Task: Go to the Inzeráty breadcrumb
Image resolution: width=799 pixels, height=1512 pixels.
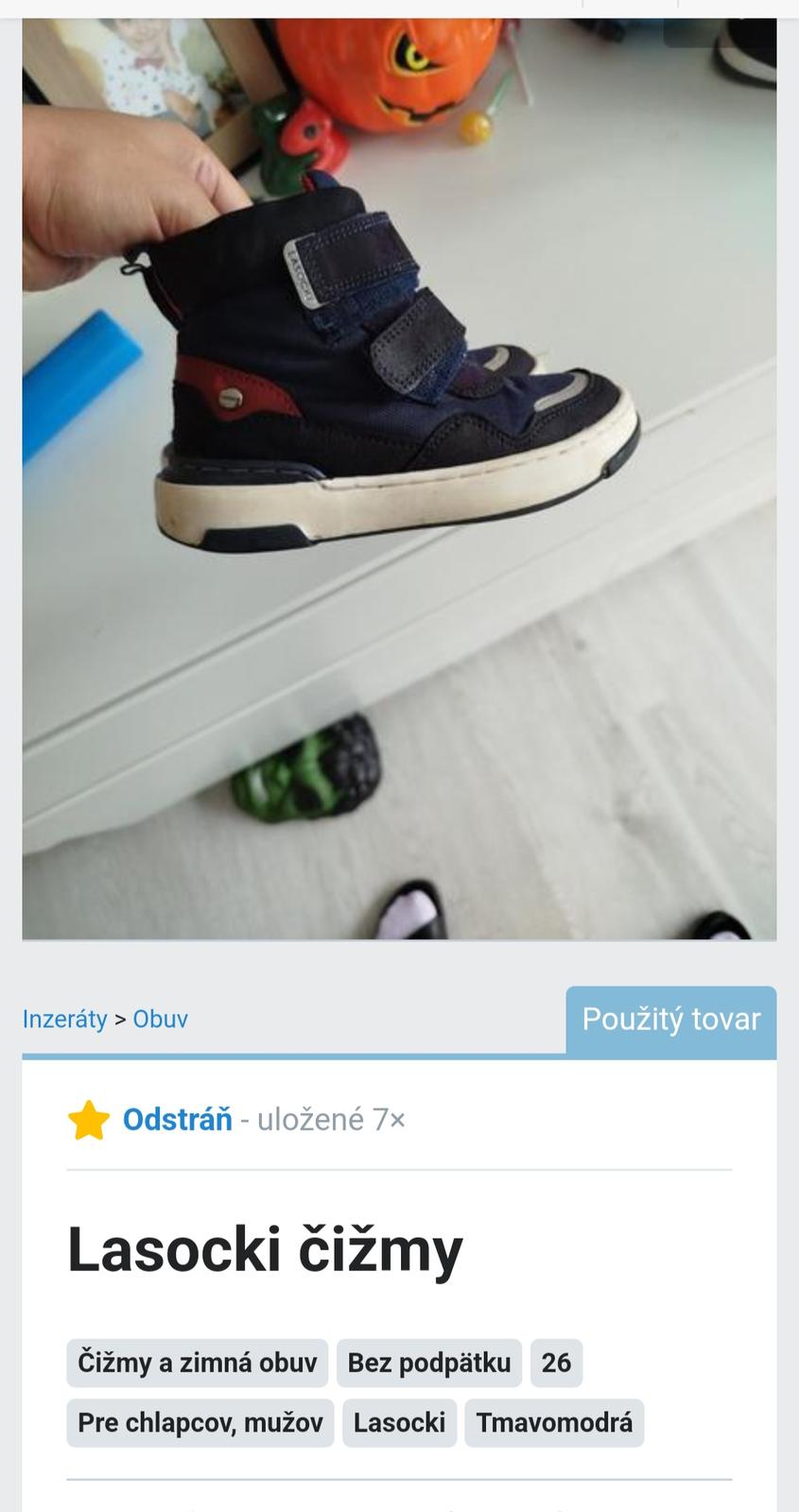Action: click(64, 1019)
